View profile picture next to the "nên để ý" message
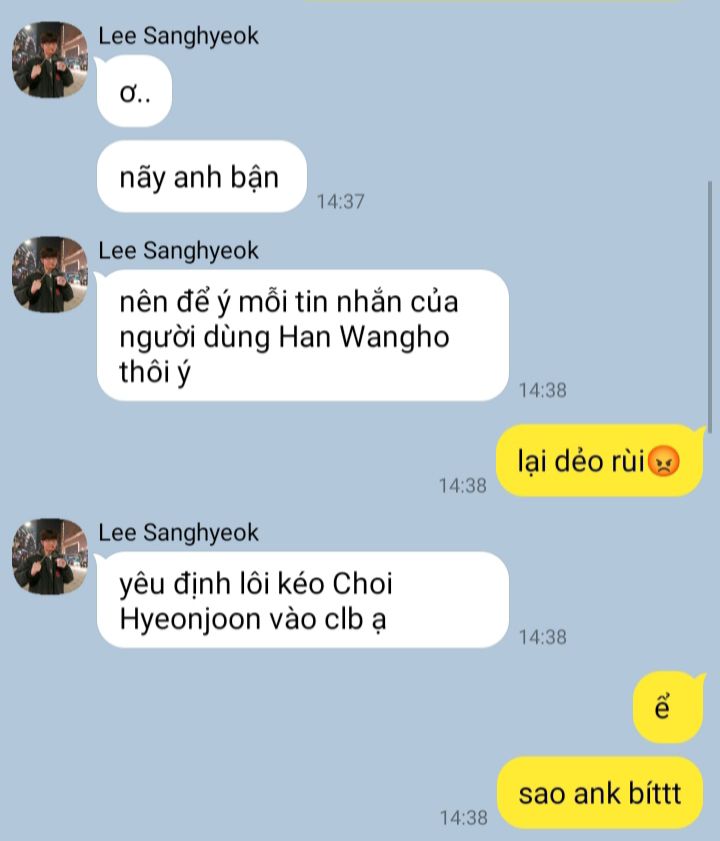The image size is (720, 841). [x=50, y=275]
